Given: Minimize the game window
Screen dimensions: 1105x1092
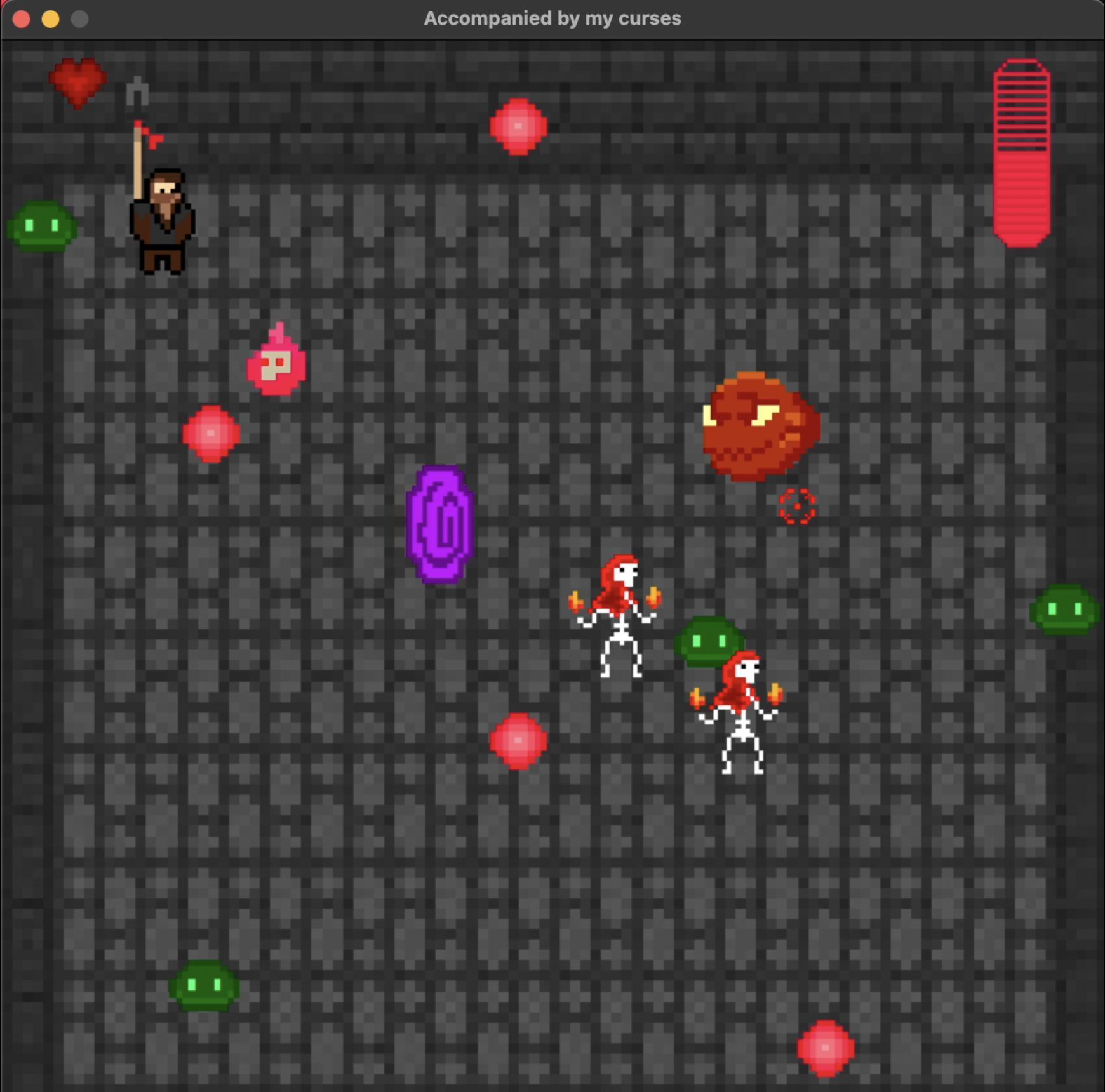Looking at the screenshot, I should point(50,19).
